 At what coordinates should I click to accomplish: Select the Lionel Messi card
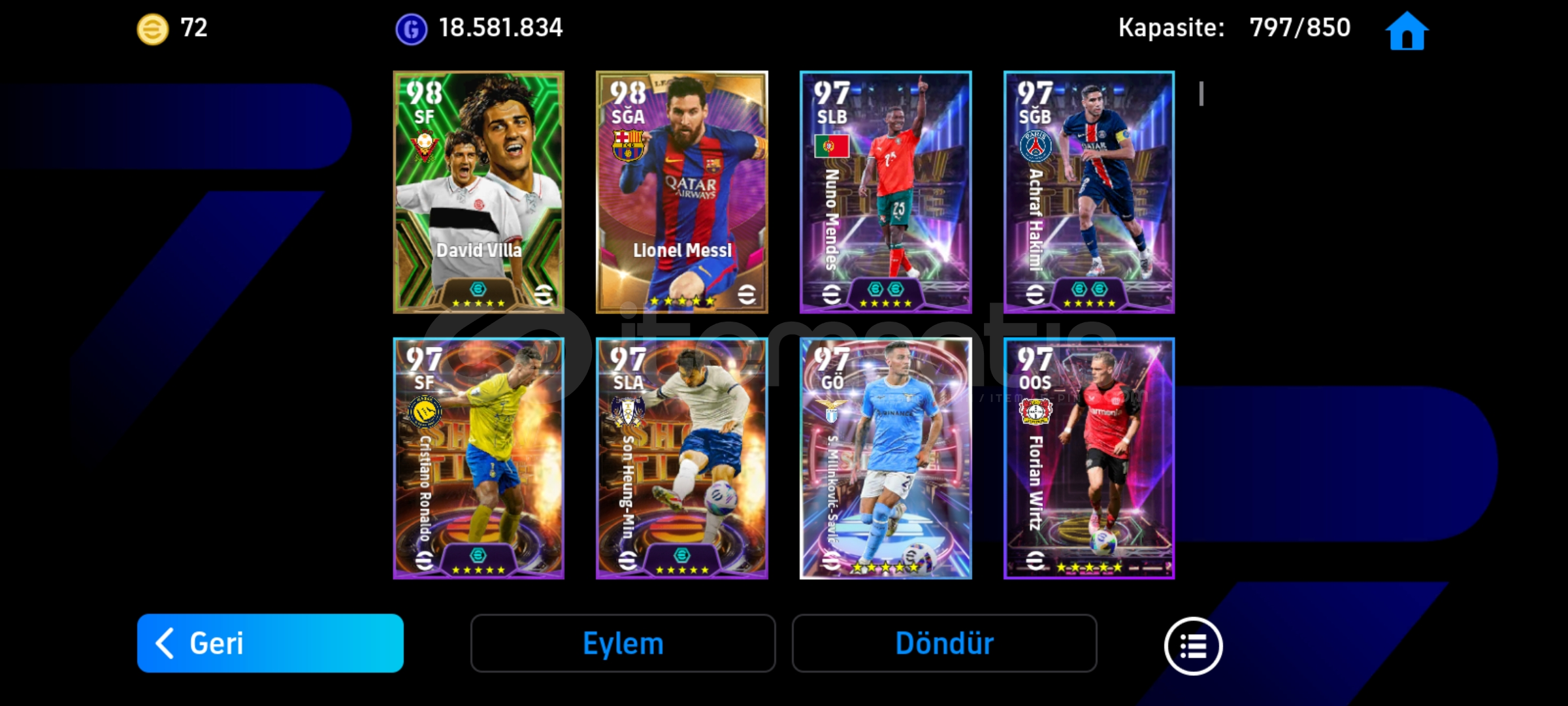681,192
